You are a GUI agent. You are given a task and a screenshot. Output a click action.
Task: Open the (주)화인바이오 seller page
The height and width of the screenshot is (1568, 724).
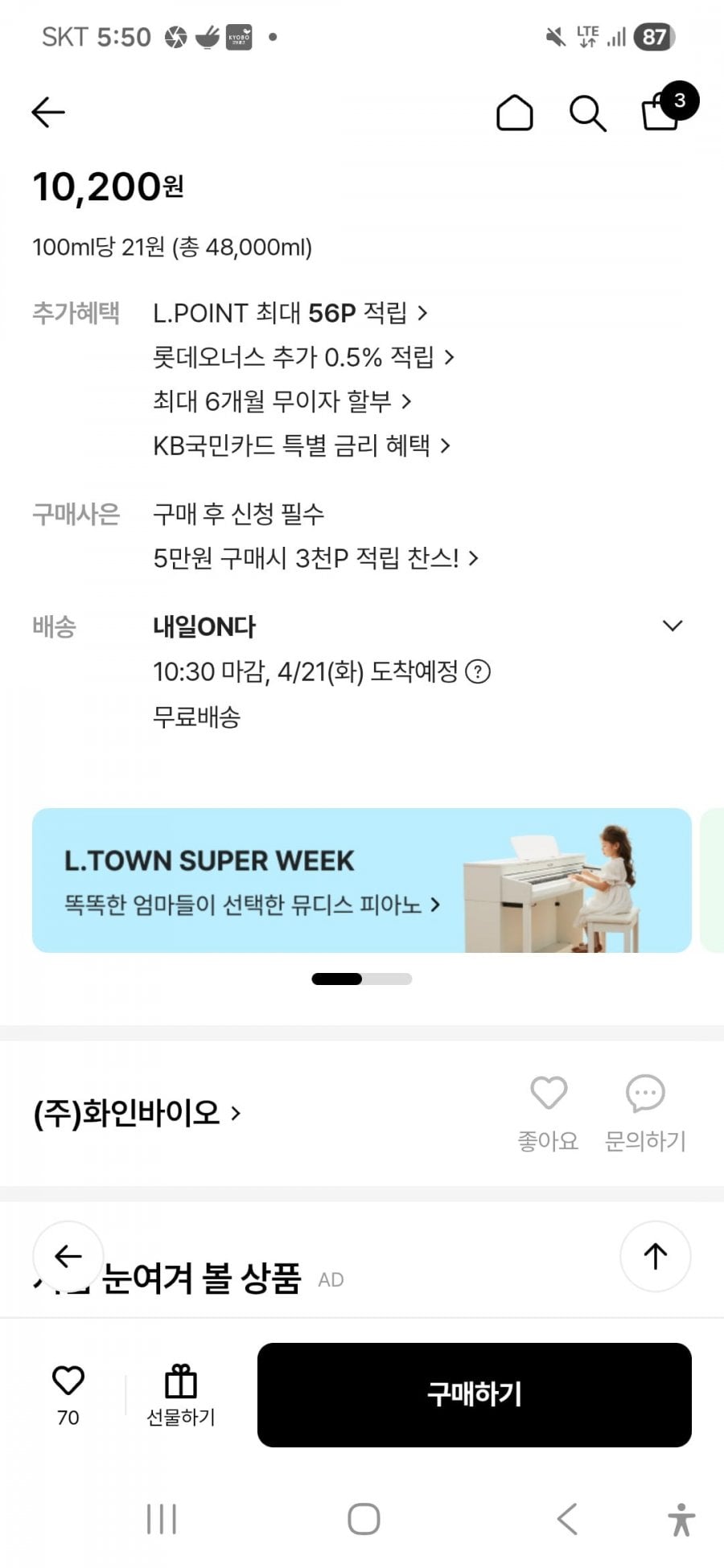(x=137, y=1114)
